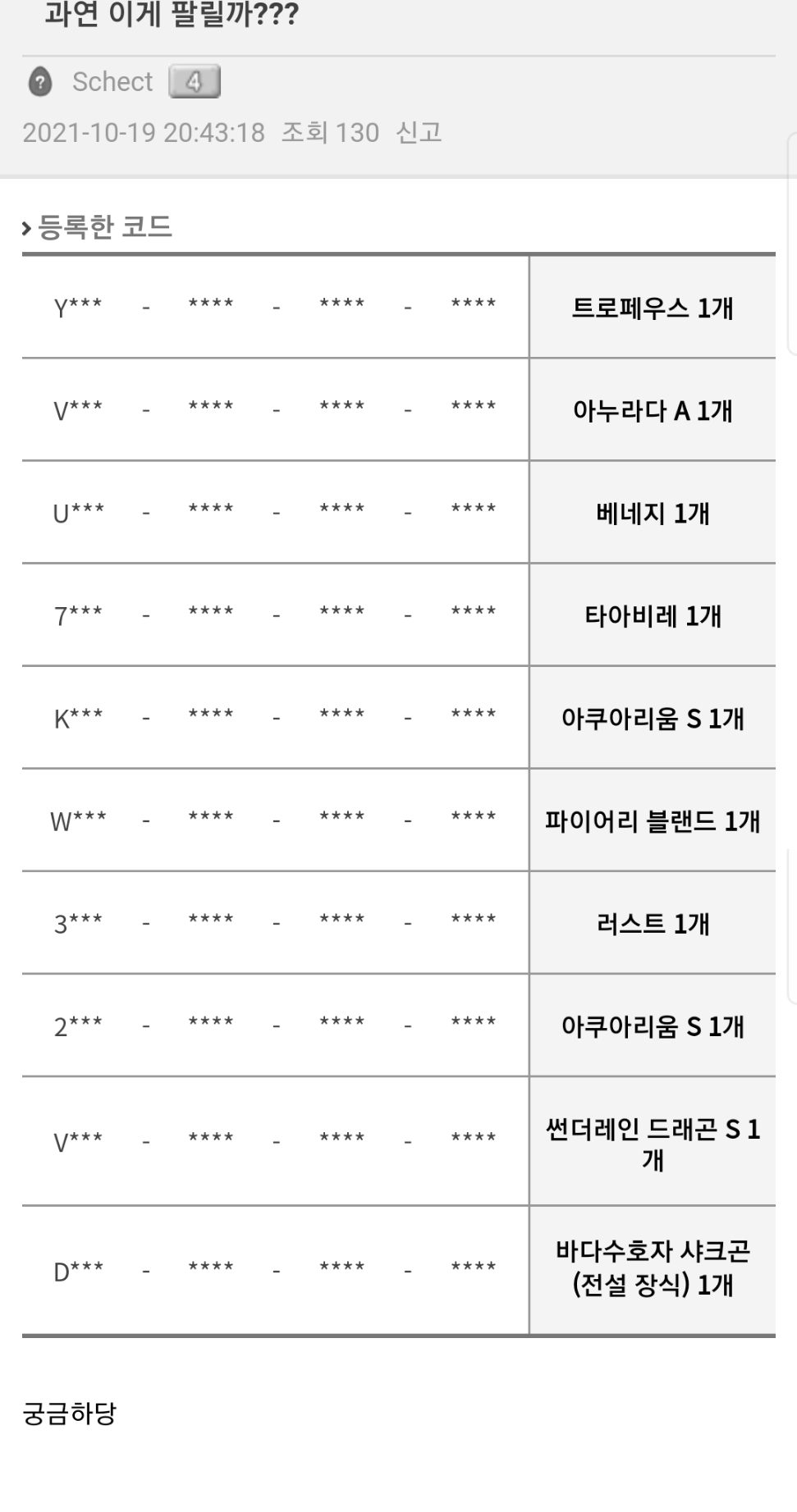Open author Schect's profile

coord(112,82)
